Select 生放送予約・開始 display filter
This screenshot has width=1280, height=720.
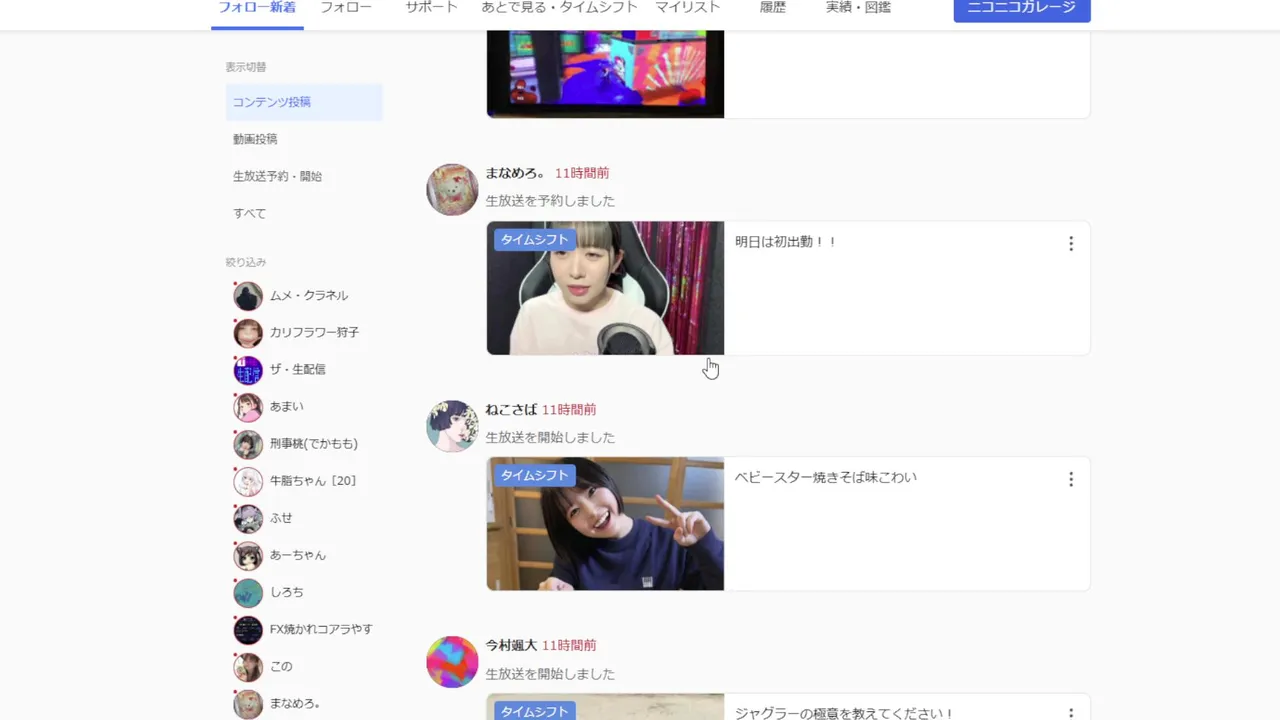pyautogui.click(x=277, y=176)
